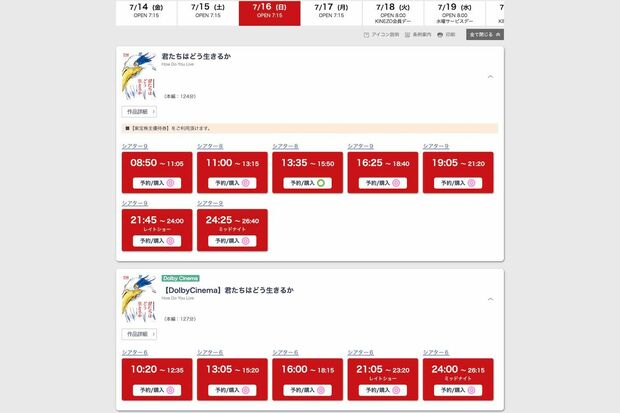Open 作品詳細 for 君たちはどう生きるか

tap(140, 111)
